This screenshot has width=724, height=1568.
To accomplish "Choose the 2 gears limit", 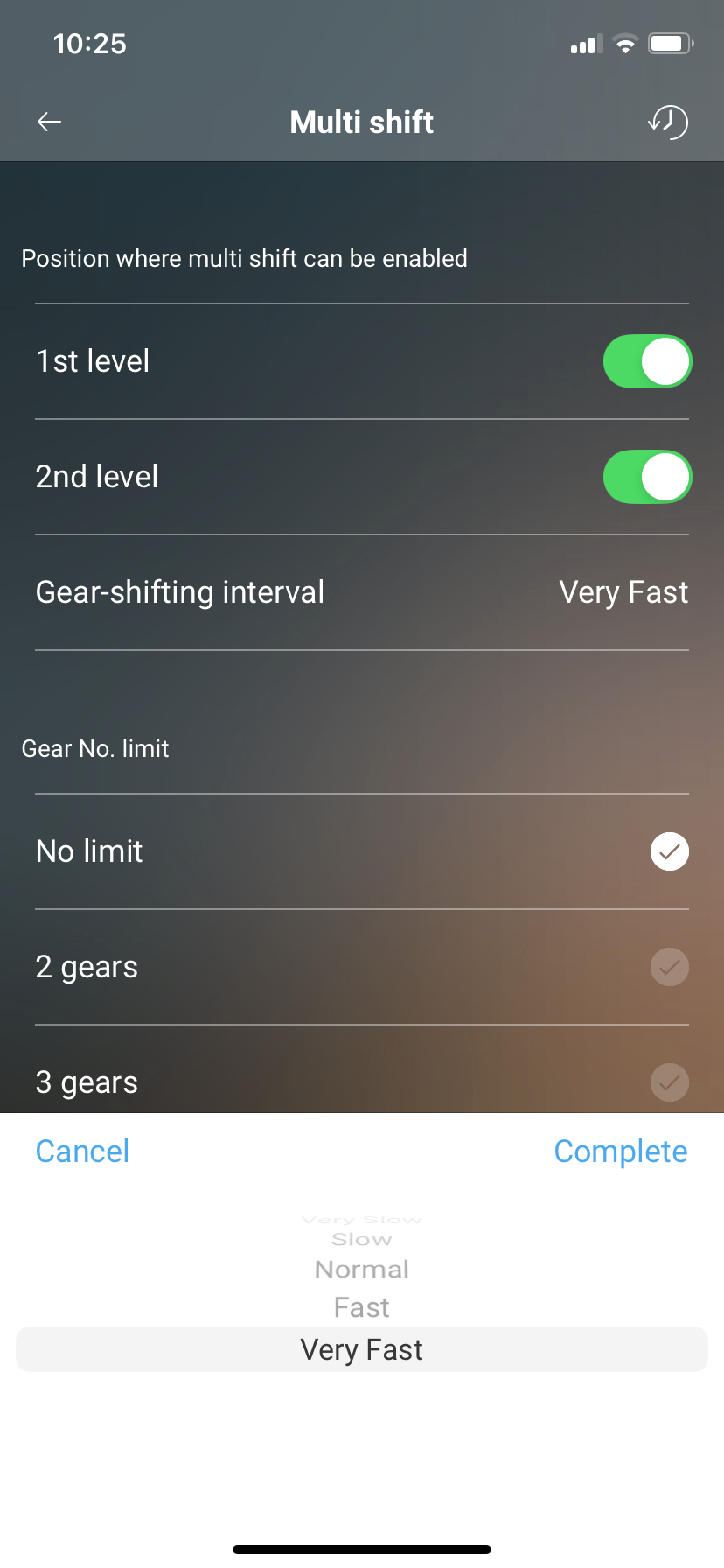I will (x=362, y=967).
